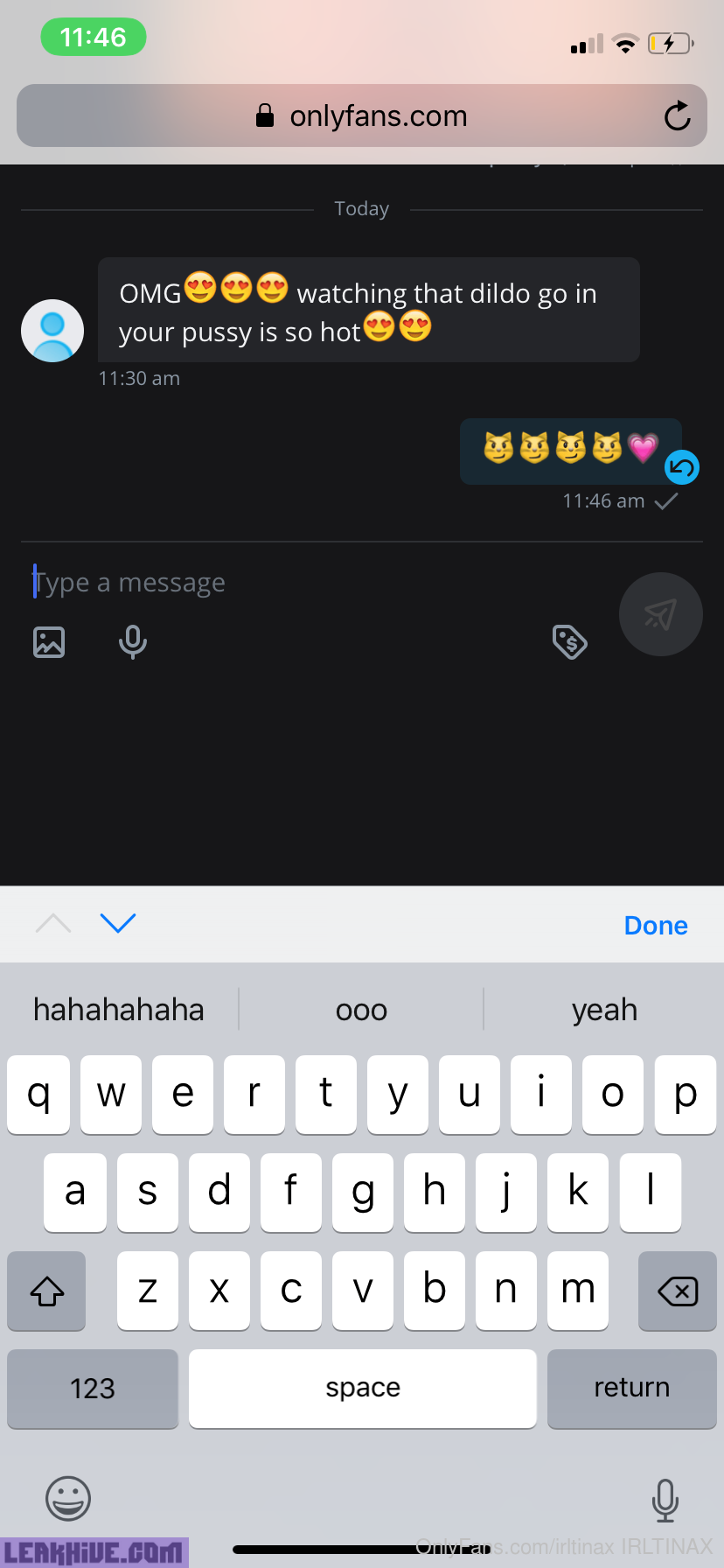This screenshot has height=1568, width=724.
Task: Tap the undo icon on the sent message
Action: point(682,467)
